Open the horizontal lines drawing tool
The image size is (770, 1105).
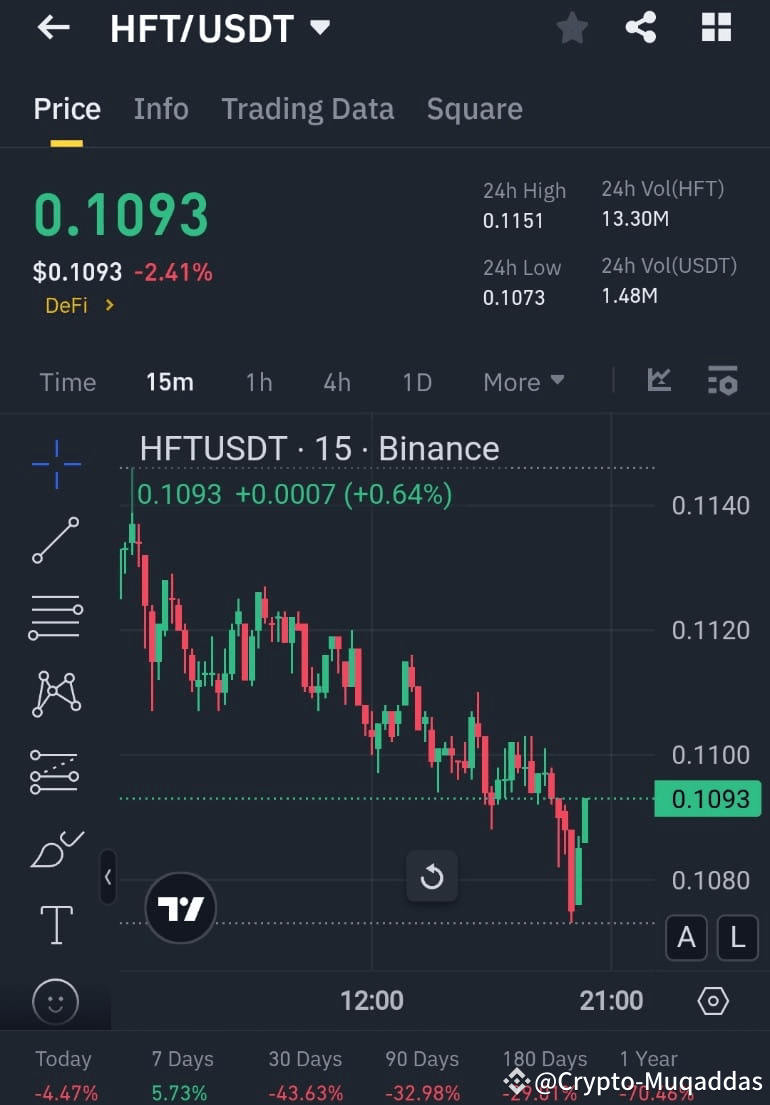[x=55, y=617]
